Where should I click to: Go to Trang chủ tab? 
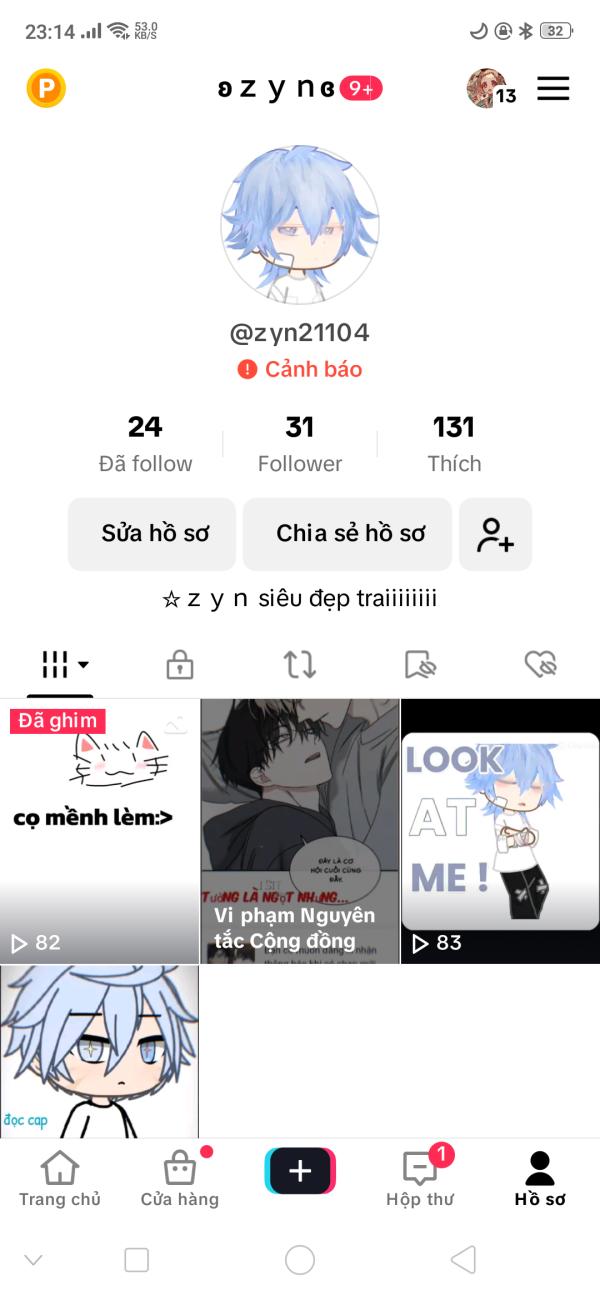pos(60,1178)
